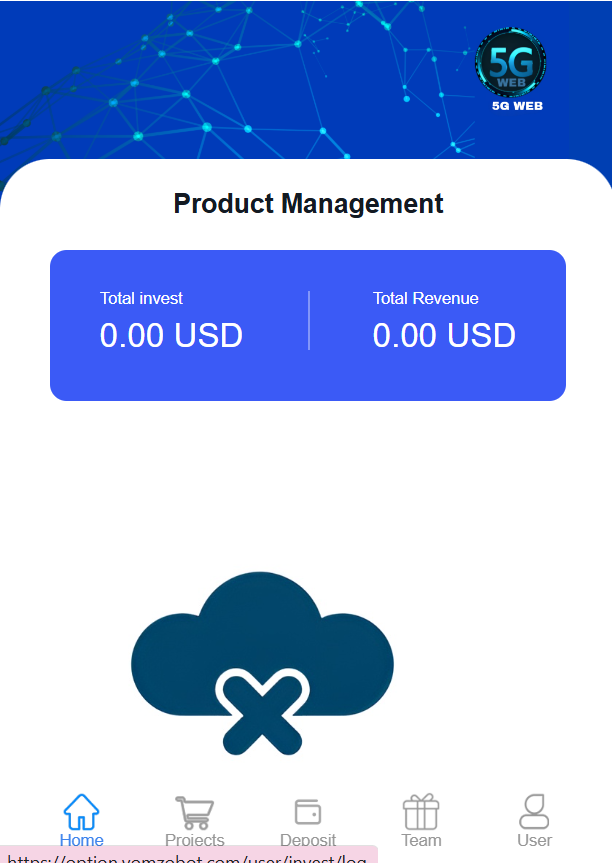Switch to the Deposit tab
The width and height of the screenshot is (612, 863).
point(308,816)
